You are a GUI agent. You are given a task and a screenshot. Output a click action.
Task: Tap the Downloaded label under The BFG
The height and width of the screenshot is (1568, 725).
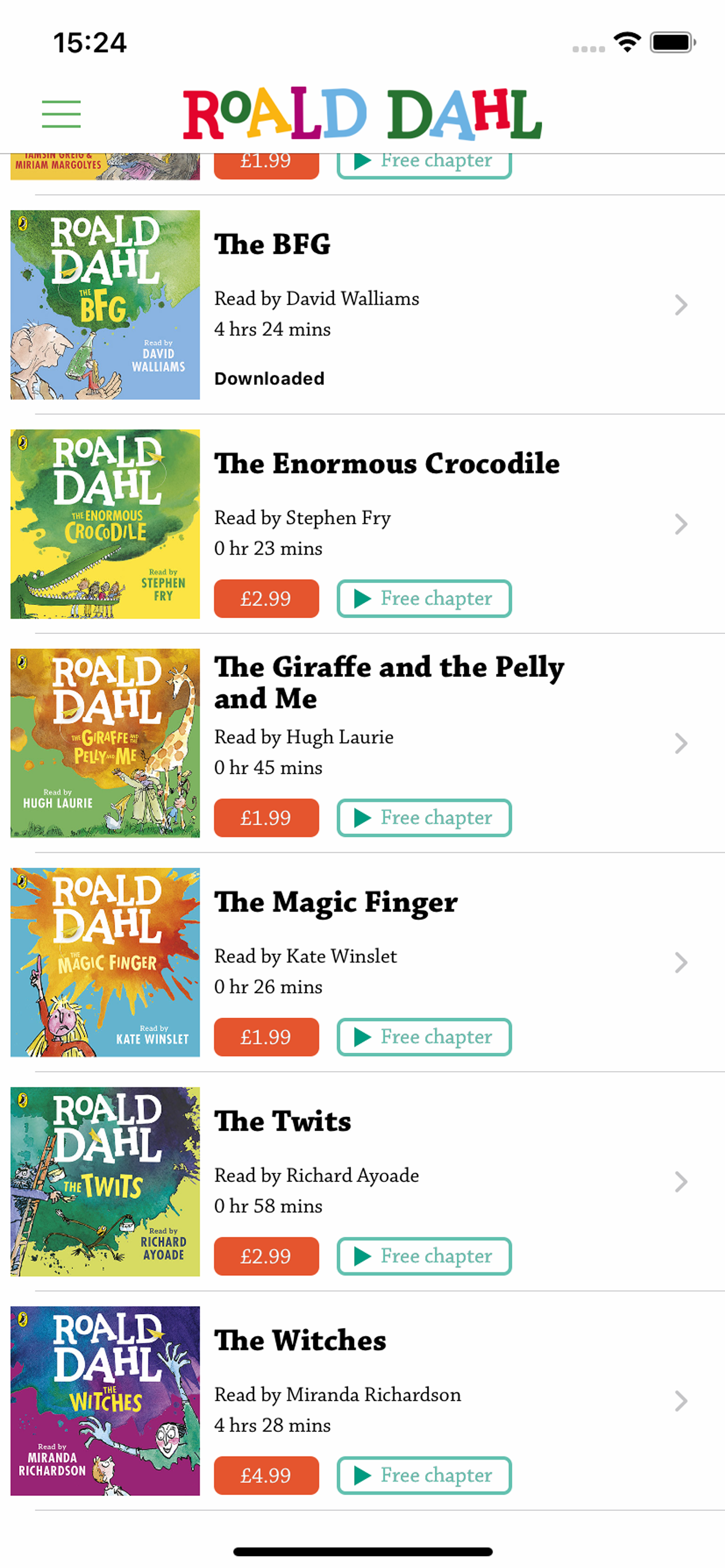(x=269, y=379)
